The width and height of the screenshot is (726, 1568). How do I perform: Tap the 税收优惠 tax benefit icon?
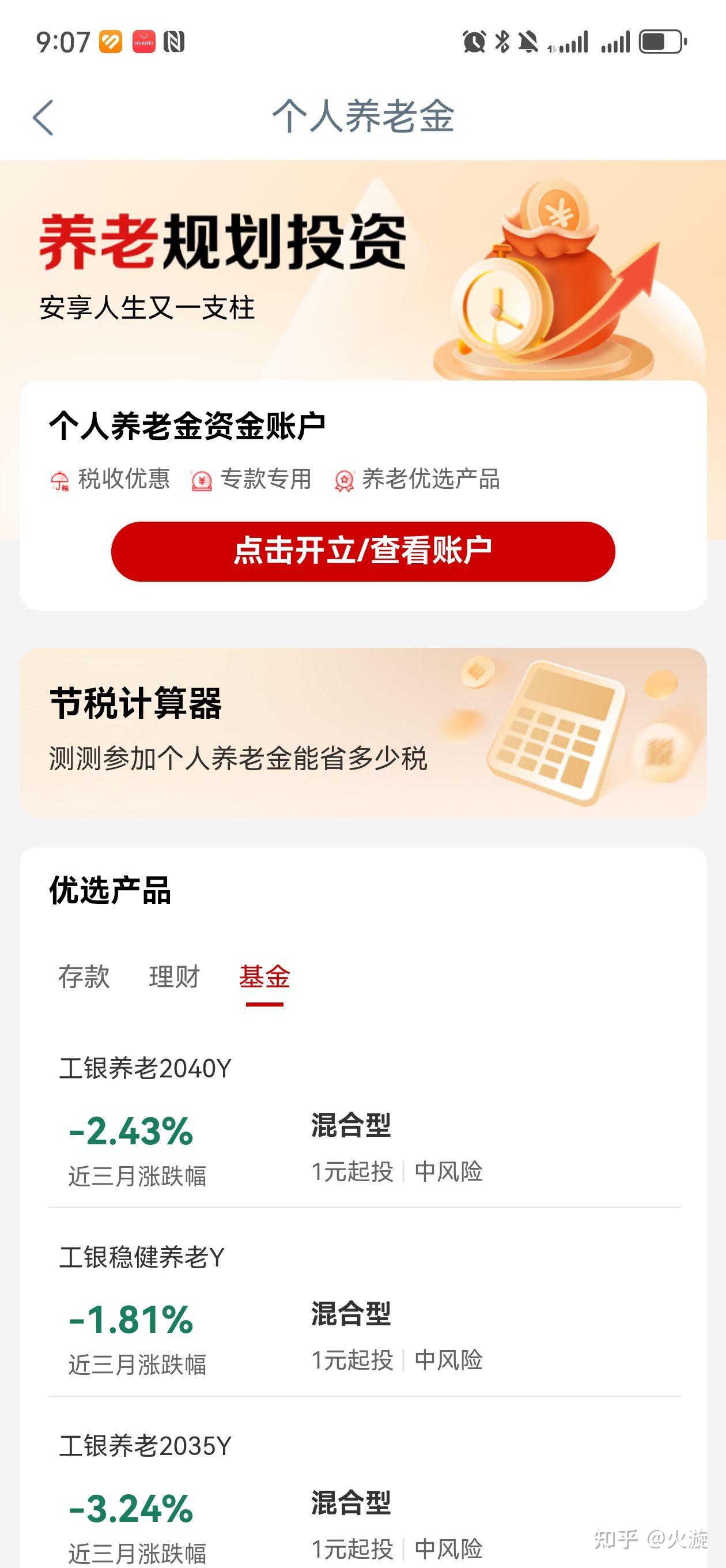click(x=61, y=480)
